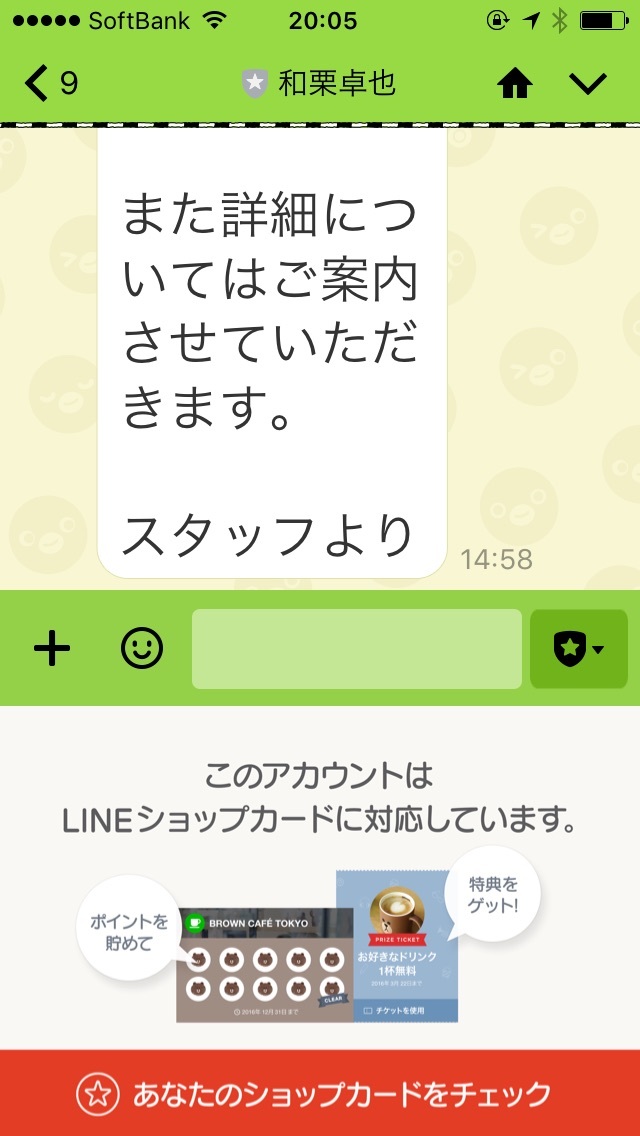Open the emoji sticker picker
The image size is (640, 1136).
tap(141, 649)
